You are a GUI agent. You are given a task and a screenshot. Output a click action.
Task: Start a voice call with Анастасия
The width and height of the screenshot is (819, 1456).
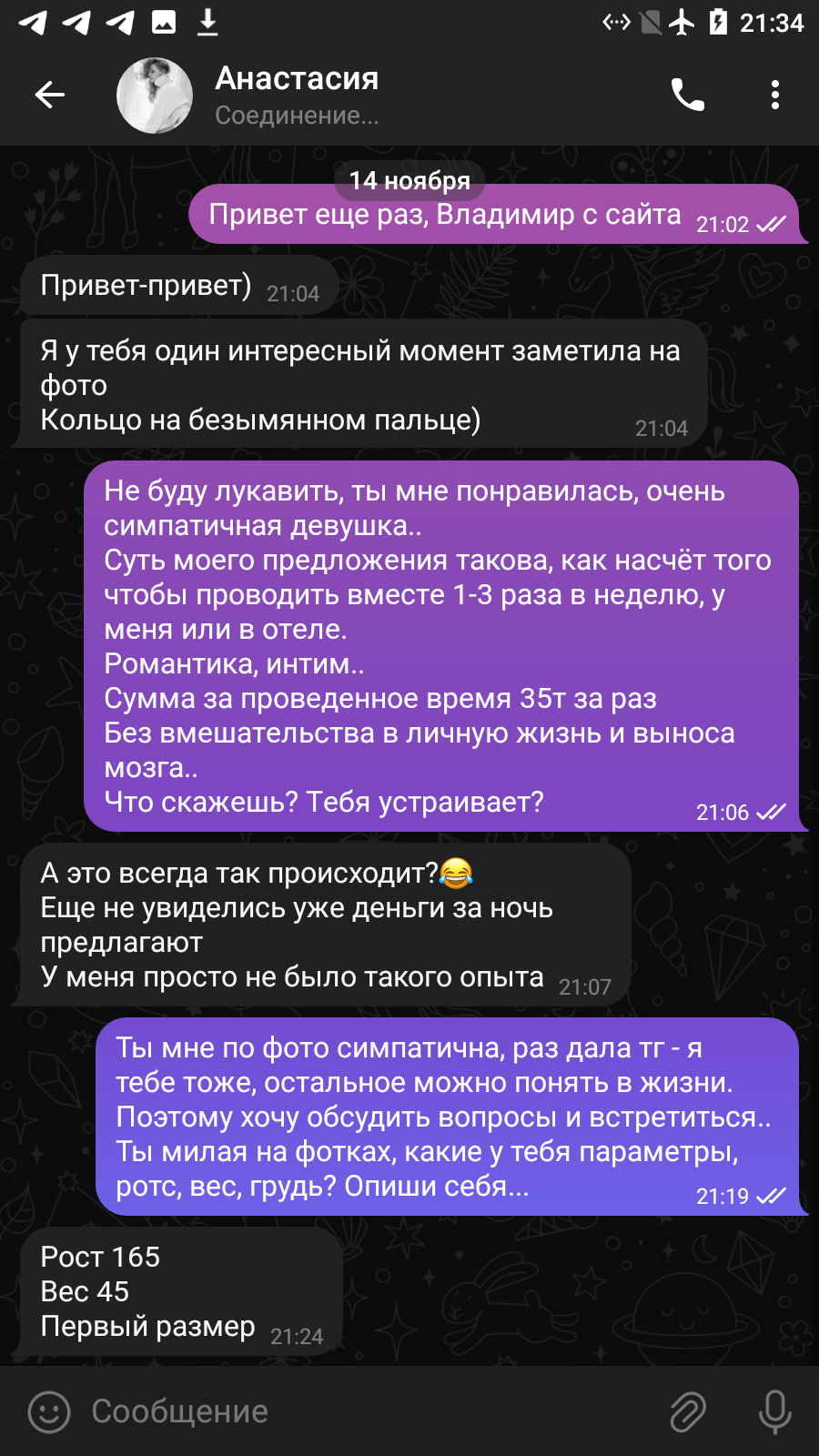point(688,95)
